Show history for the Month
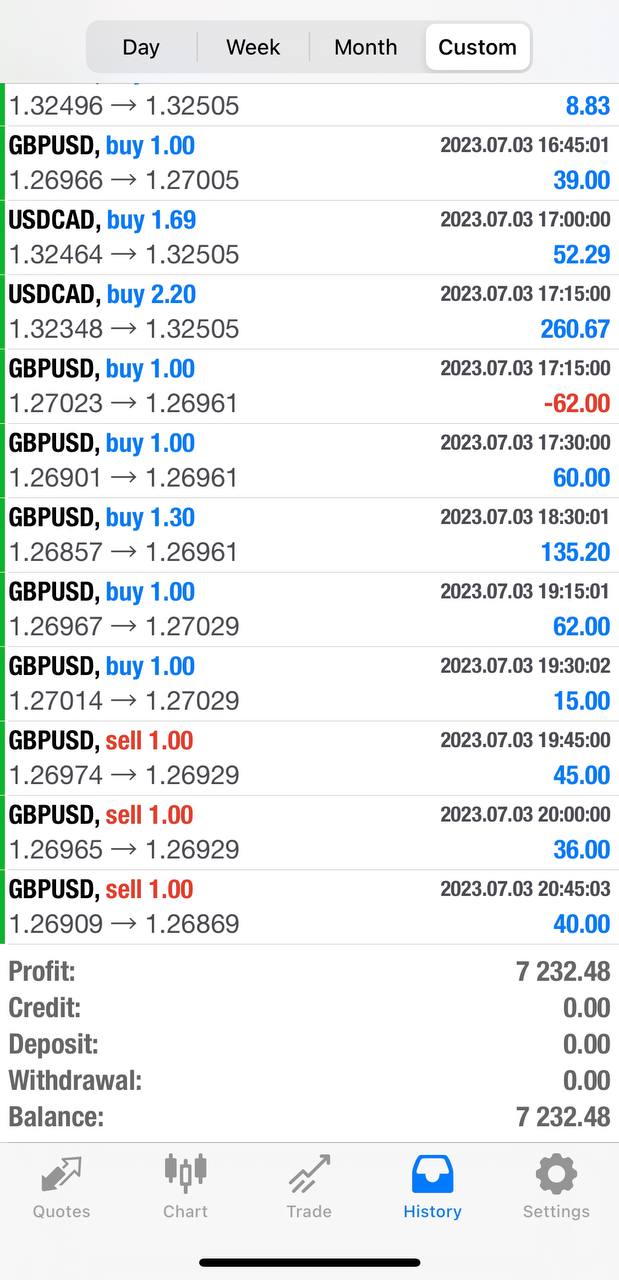The height and width of the screenshot is (1280, 619). click(365, 47)
